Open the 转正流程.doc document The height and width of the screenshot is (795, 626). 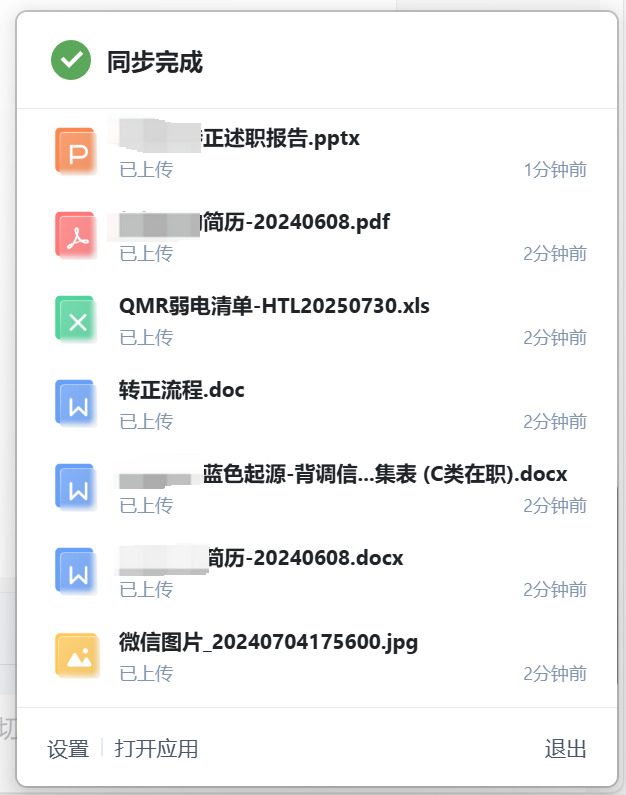click(x=181, y=390)
